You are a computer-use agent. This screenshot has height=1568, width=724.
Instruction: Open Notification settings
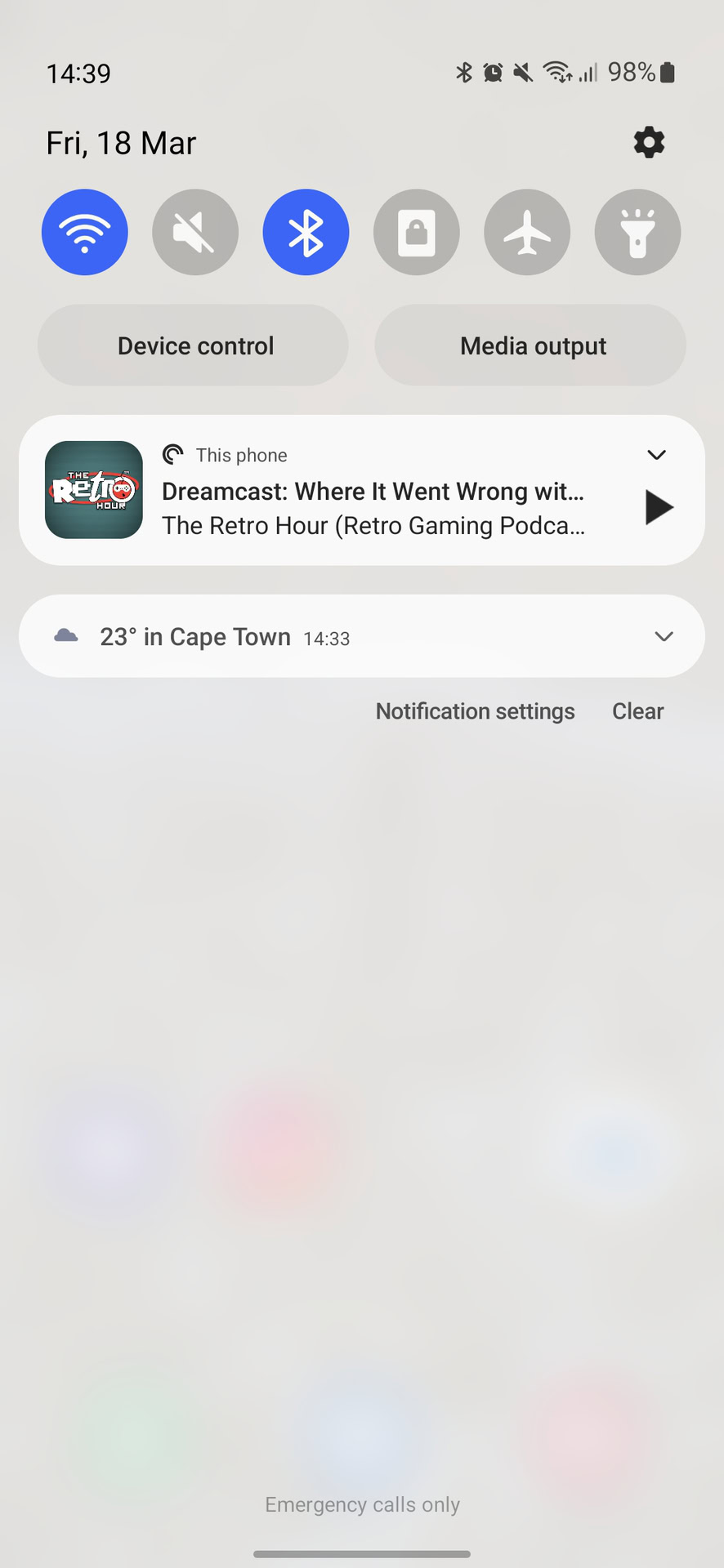click(x=475, y=711)
